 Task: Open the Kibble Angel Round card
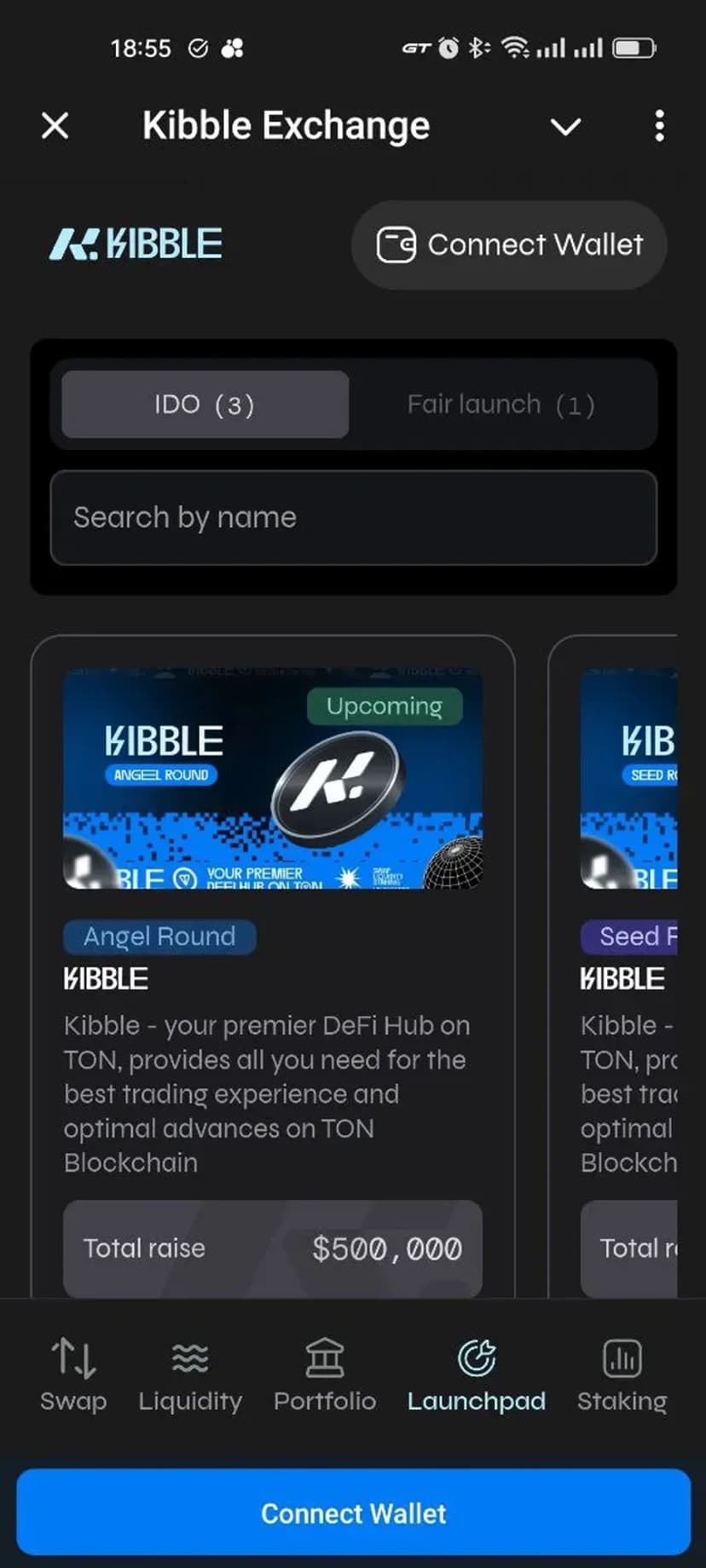coord(273,980)
